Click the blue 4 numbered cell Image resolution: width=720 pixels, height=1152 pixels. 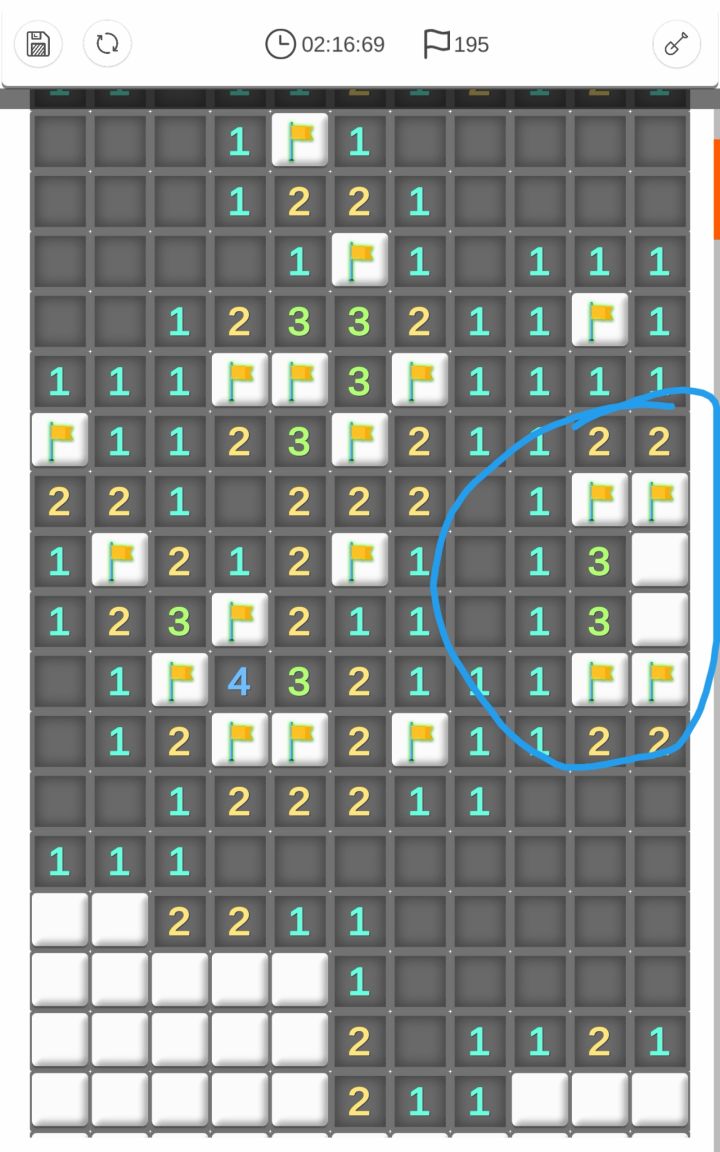pyautogui.click(x=239, y=679)
